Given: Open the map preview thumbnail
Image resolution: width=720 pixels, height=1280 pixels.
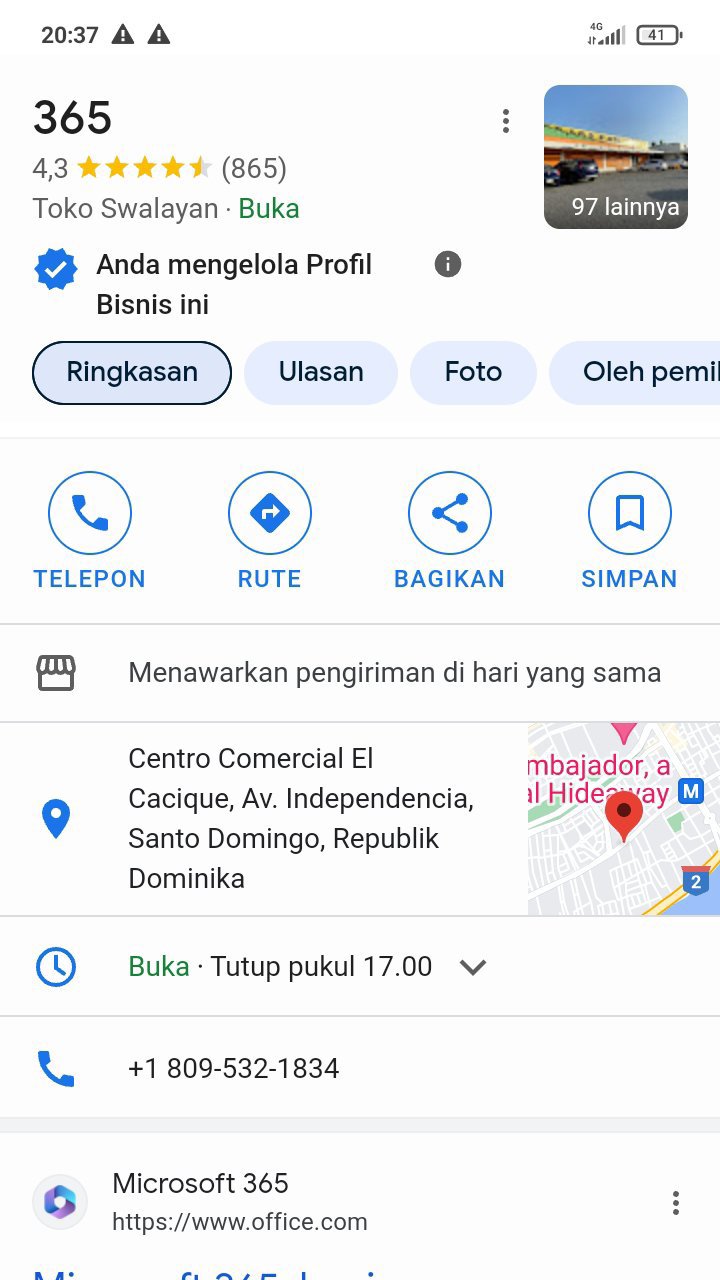Looking at the screenshot, I should (x=623, y=818).
